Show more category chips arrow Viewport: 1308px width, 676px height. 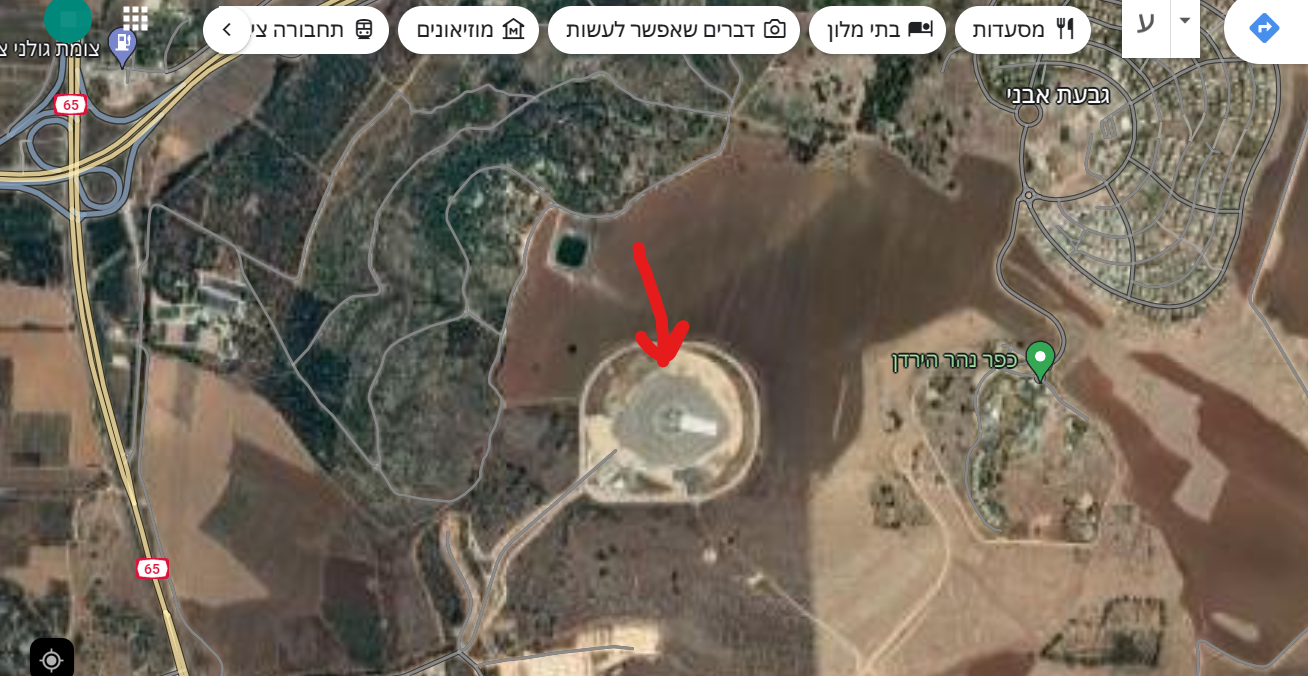(x=227, y=30)
